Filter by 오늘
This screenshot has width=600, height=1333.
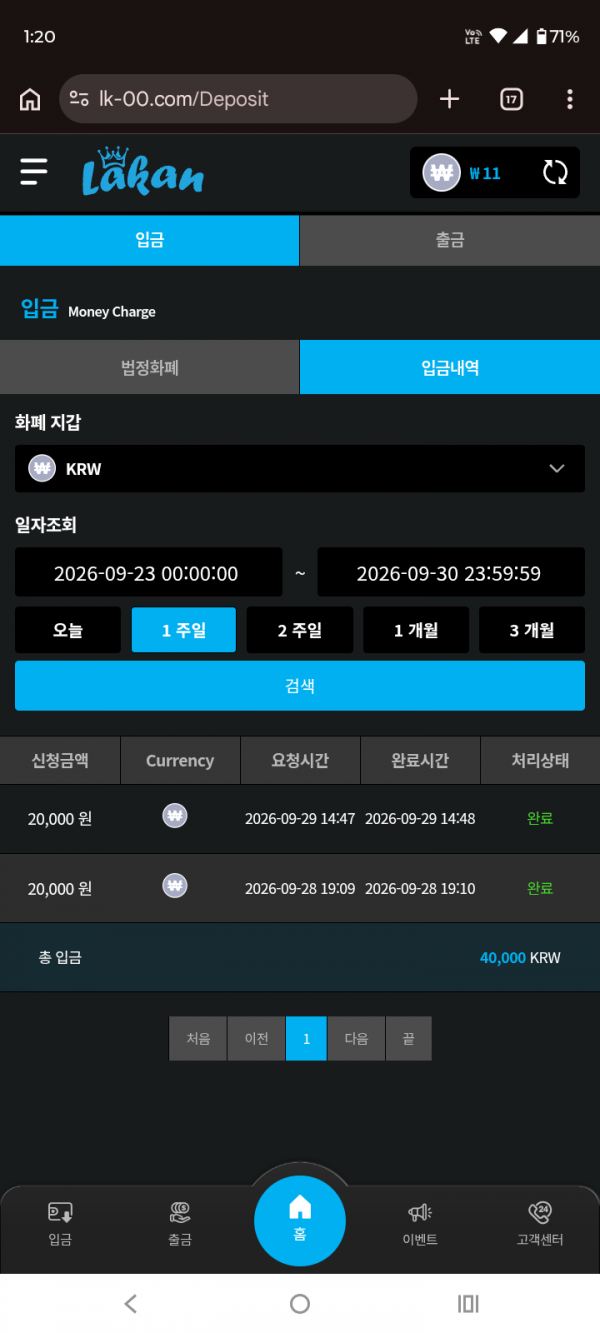pyautogui.click(x=68, y=630)
